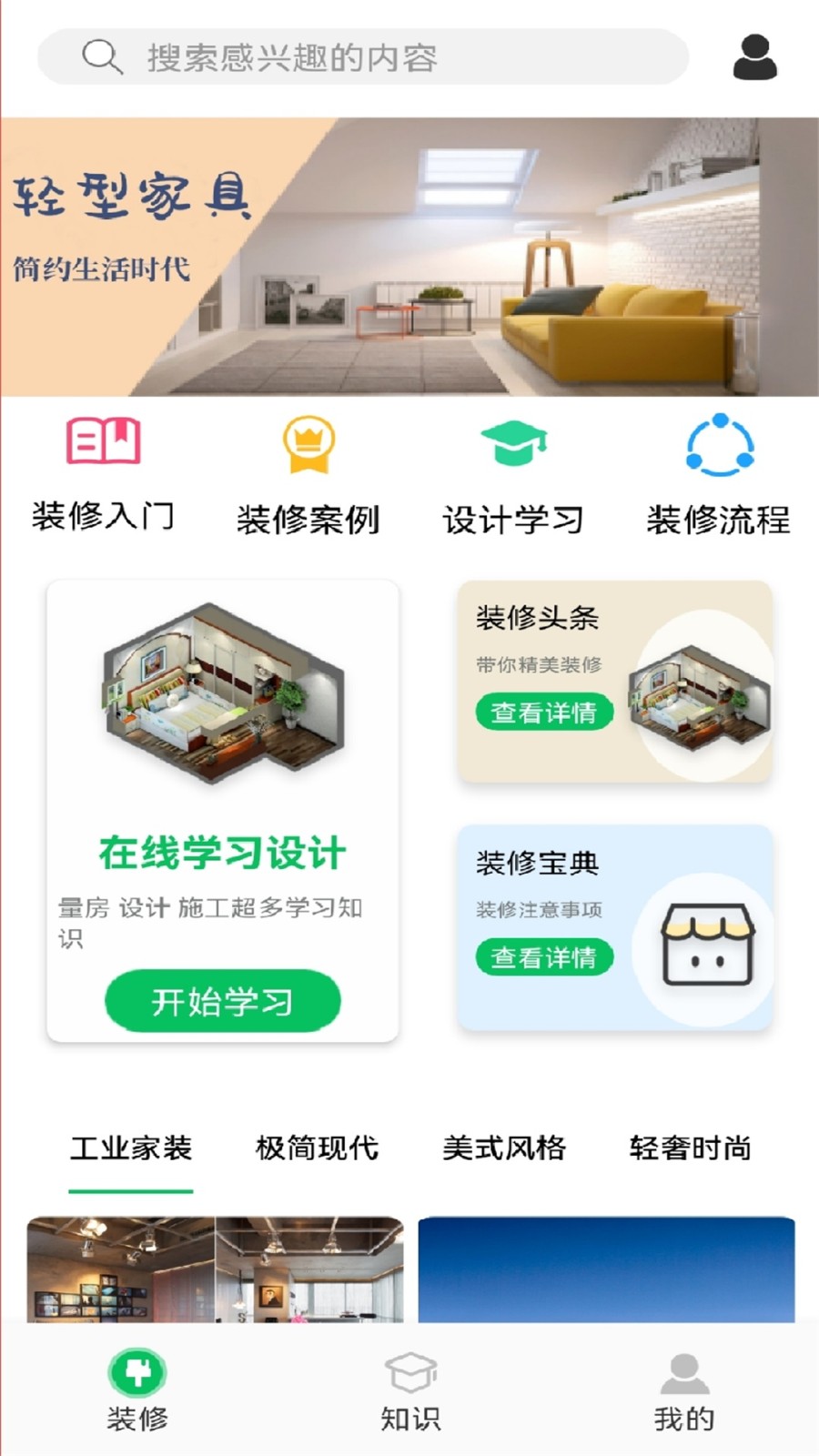The image size is (819, 1456).
Task: Select the 装修案例 crown medal icon
Action: [x=309, y=446]
